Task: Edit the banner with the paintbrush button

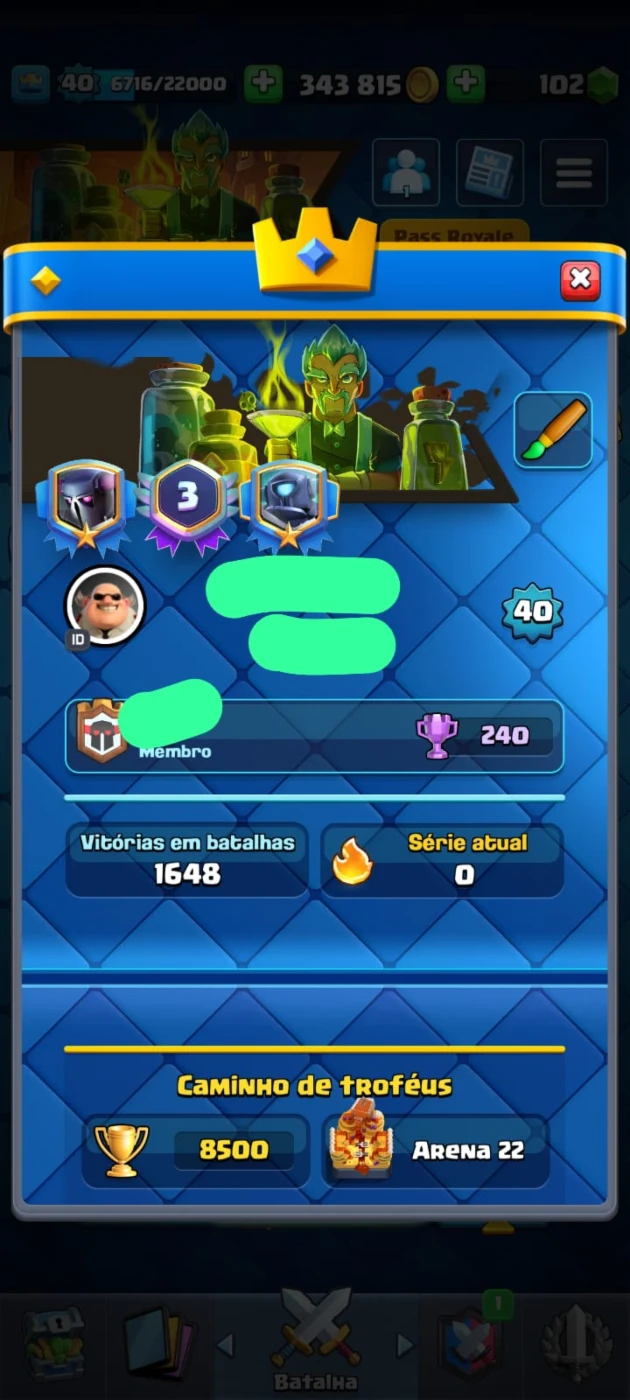Action: click(553, 430)
